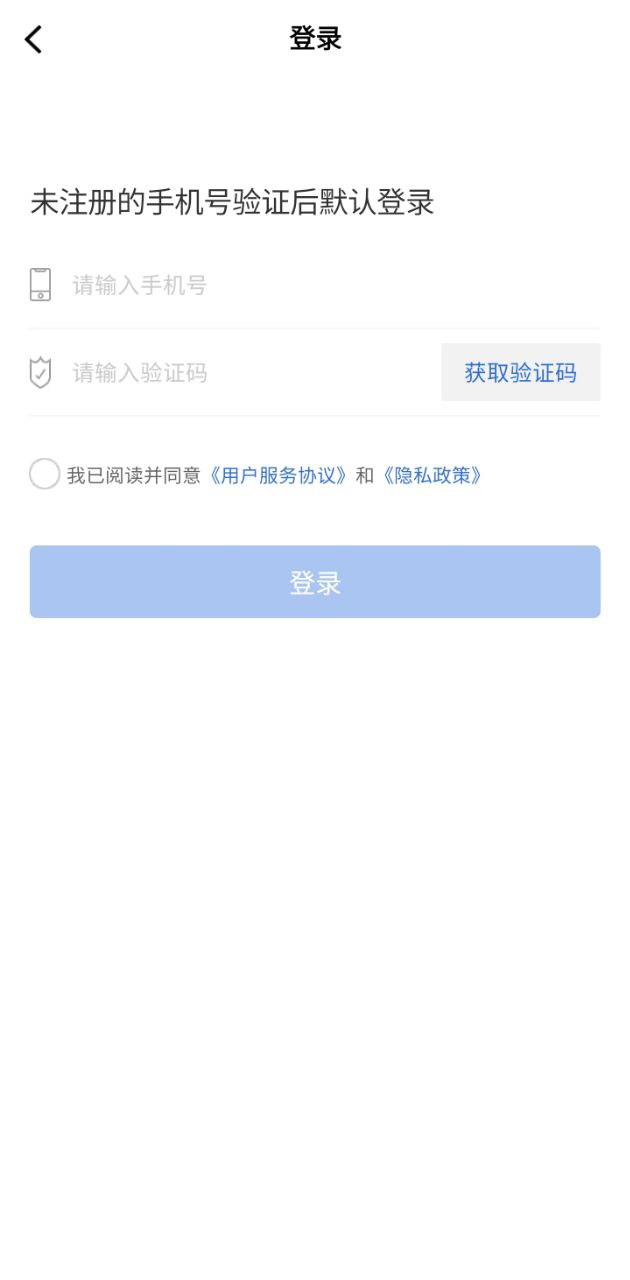Go back using the top-left arrow
Screen dimensions: 630x1280
pos(34,40)
